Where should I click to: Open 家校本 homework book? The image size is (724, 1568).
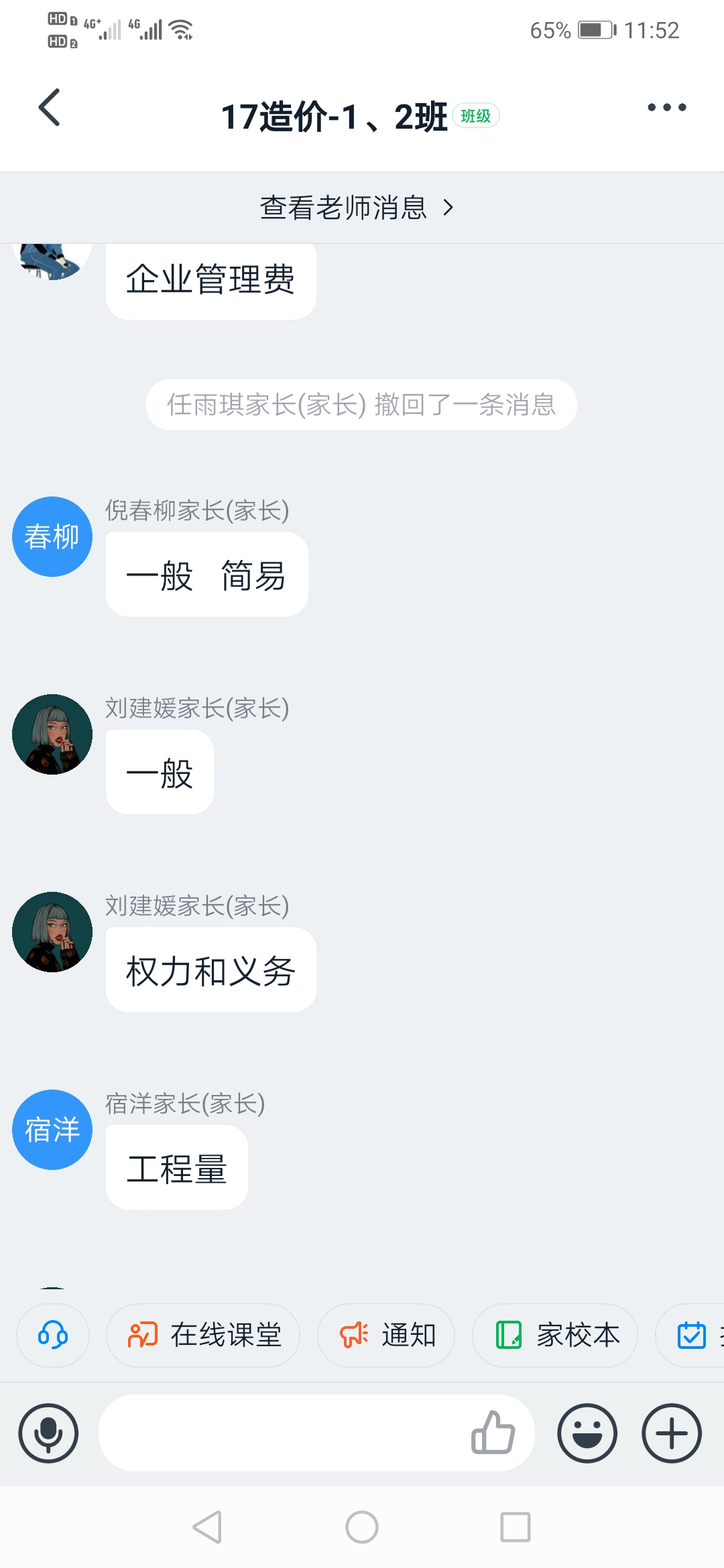tap(555, 1335)
